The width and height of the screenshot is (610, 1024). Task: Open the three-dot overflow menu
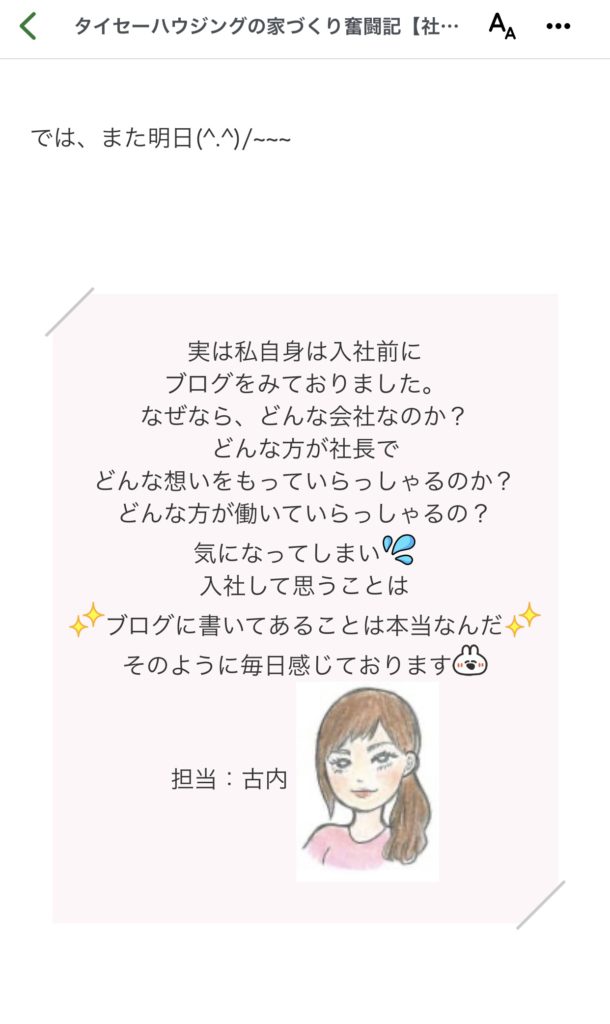coord(558,26)
